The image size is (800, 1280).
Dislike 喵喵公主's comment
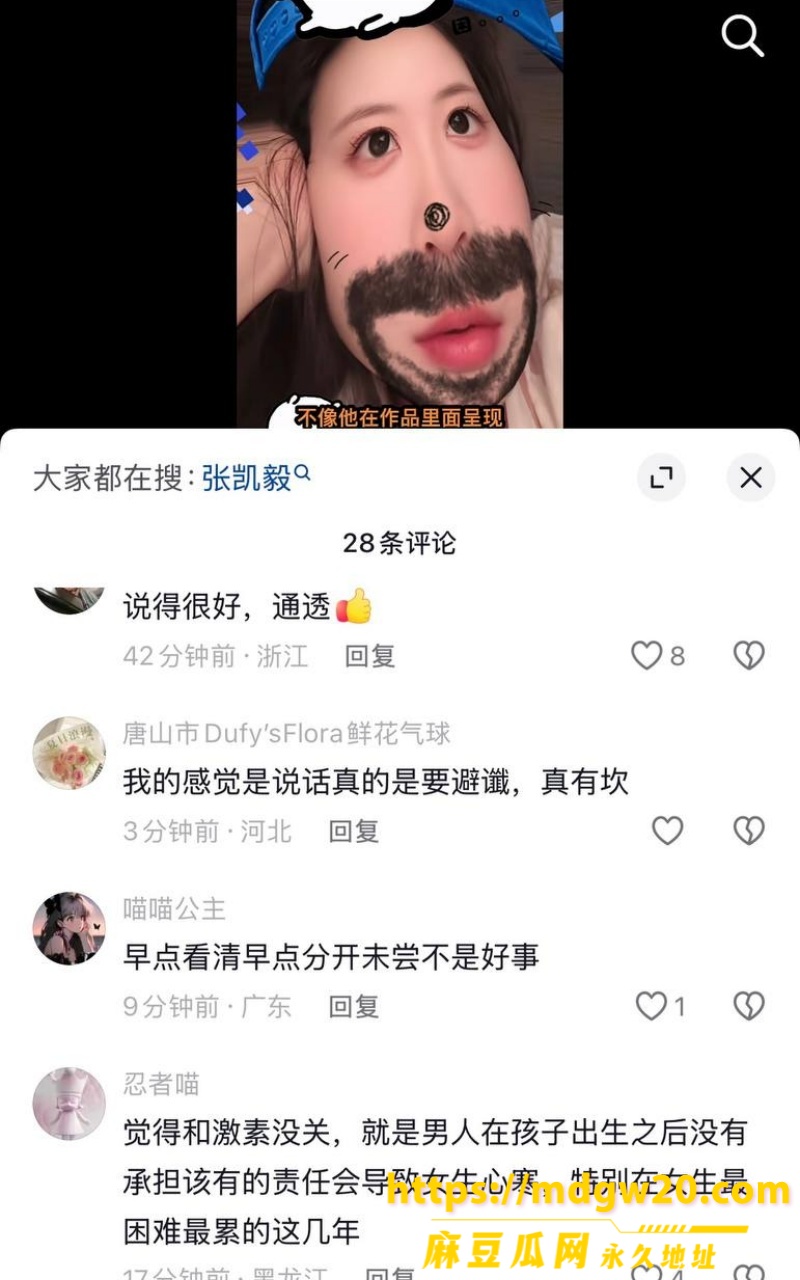coord(749,1006)
